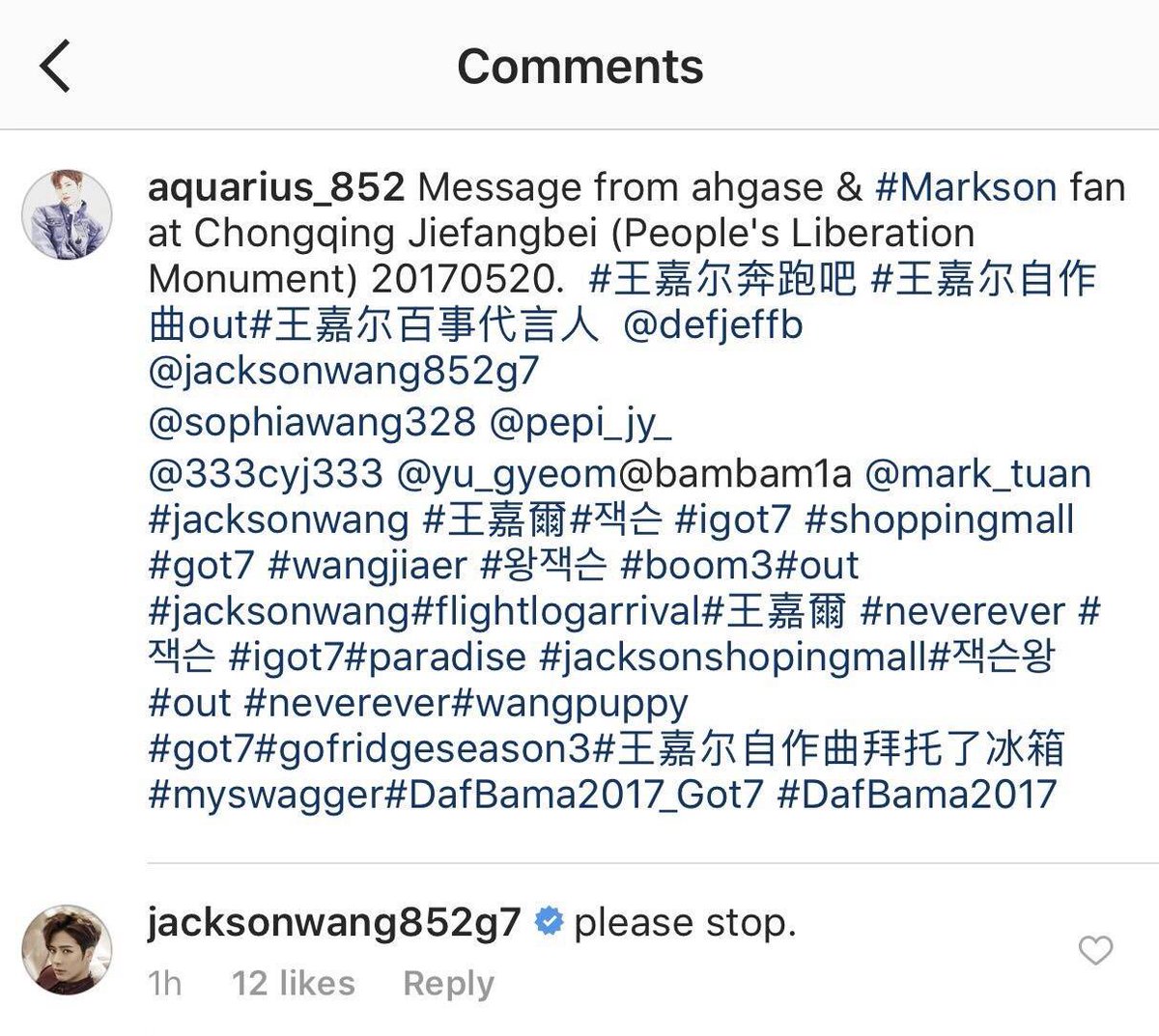Open the @sophiawang328 mention
The image size is (1159, 1036).
click(312, 422)
